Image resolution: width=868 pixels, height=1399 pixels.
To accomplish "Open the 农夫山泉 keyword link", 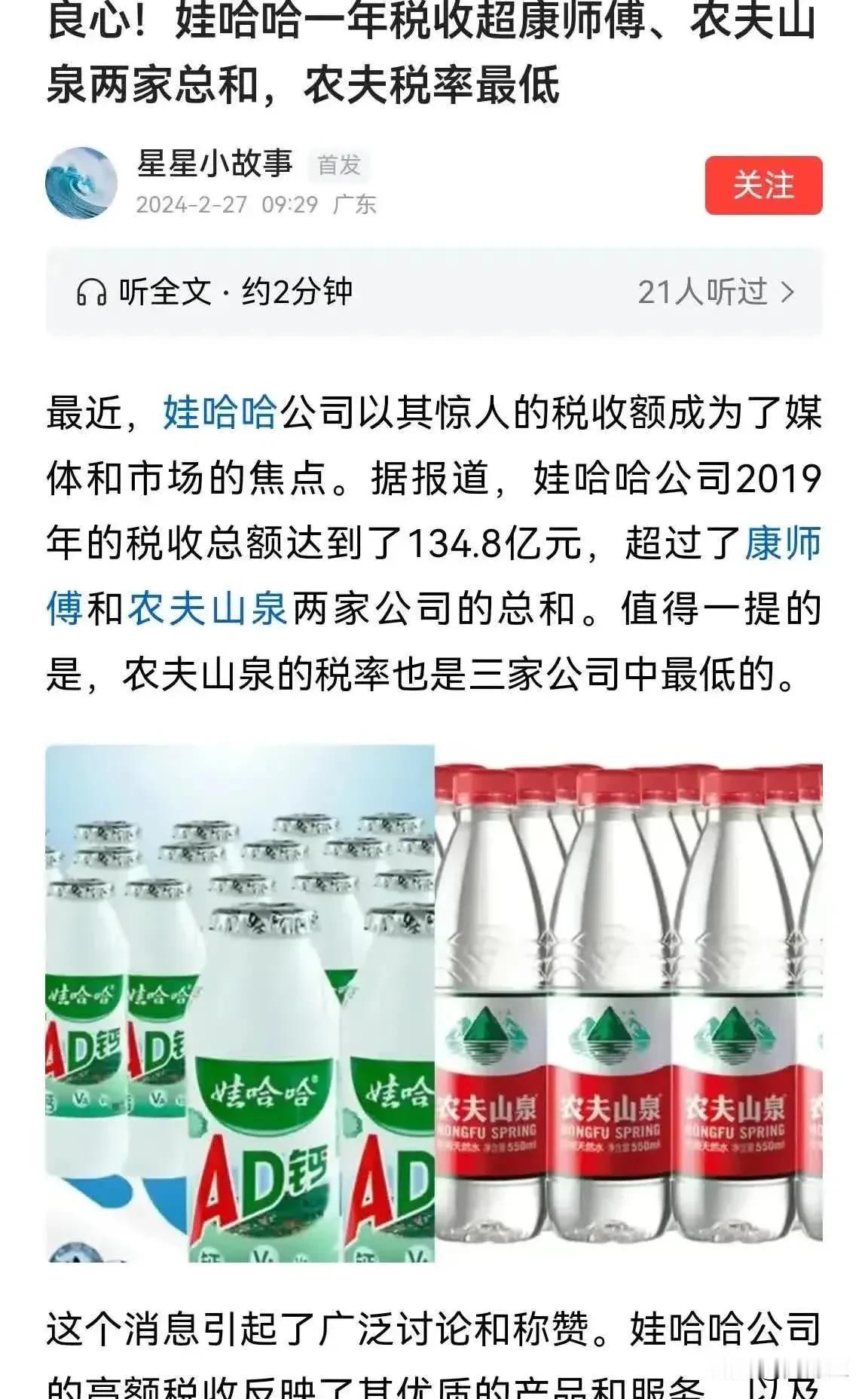I will point(207,608).
